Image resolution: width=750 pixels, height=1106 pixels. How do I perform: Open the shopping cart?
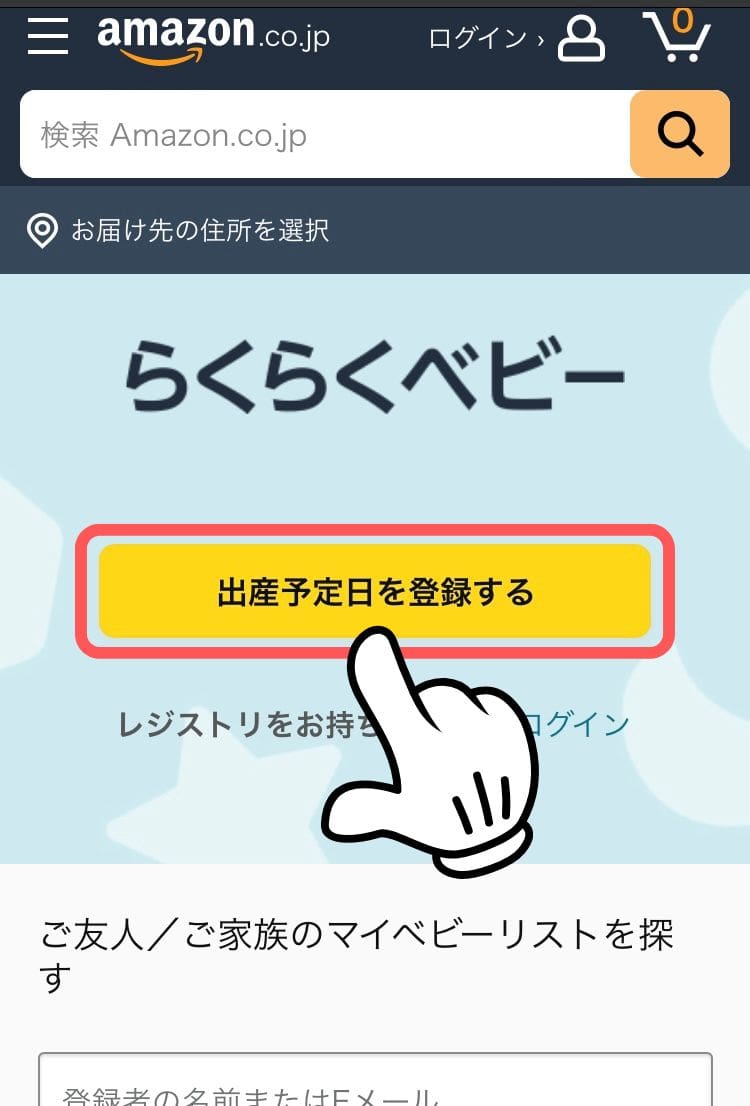[677, 37]
